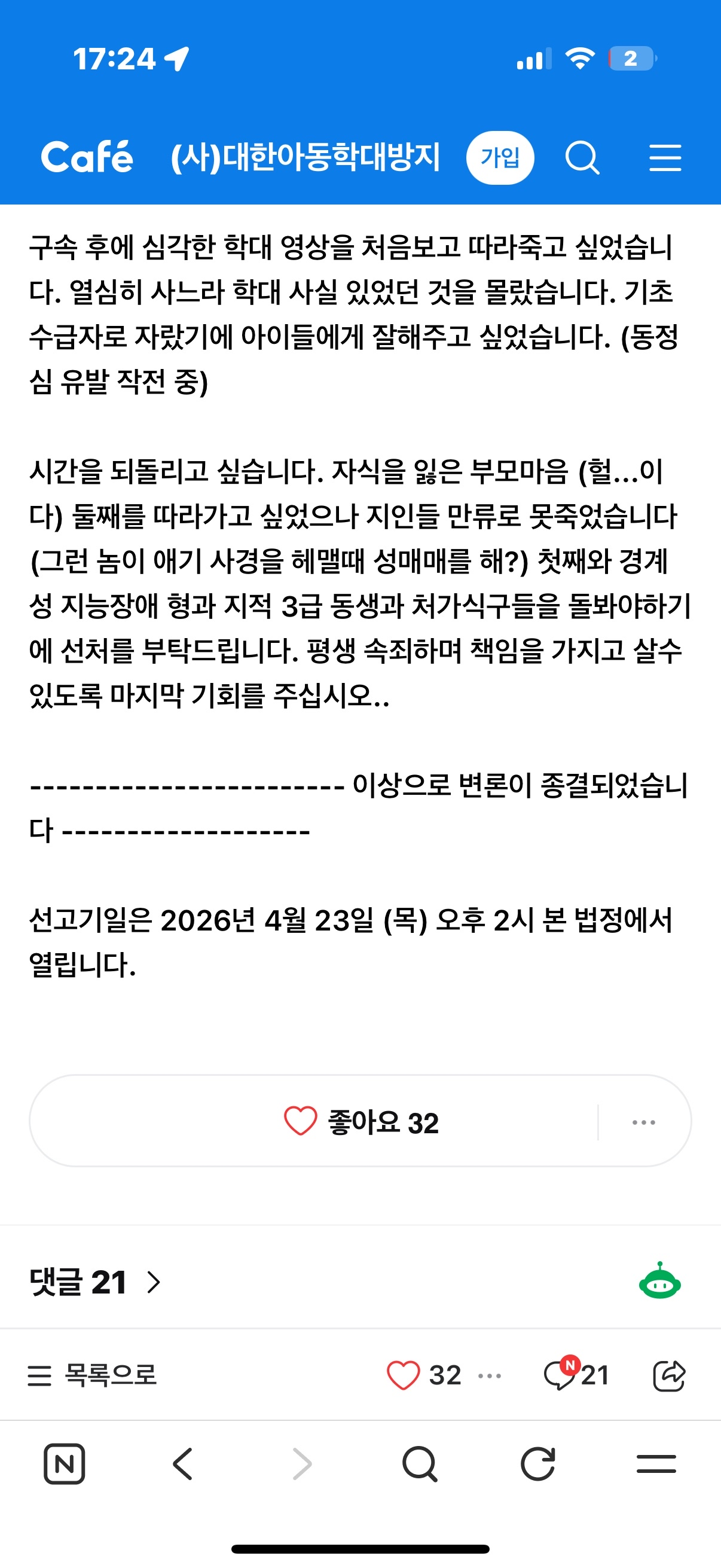Open comments bubble showing 21
The image size is (721, 1568).
coord(576,1375)
